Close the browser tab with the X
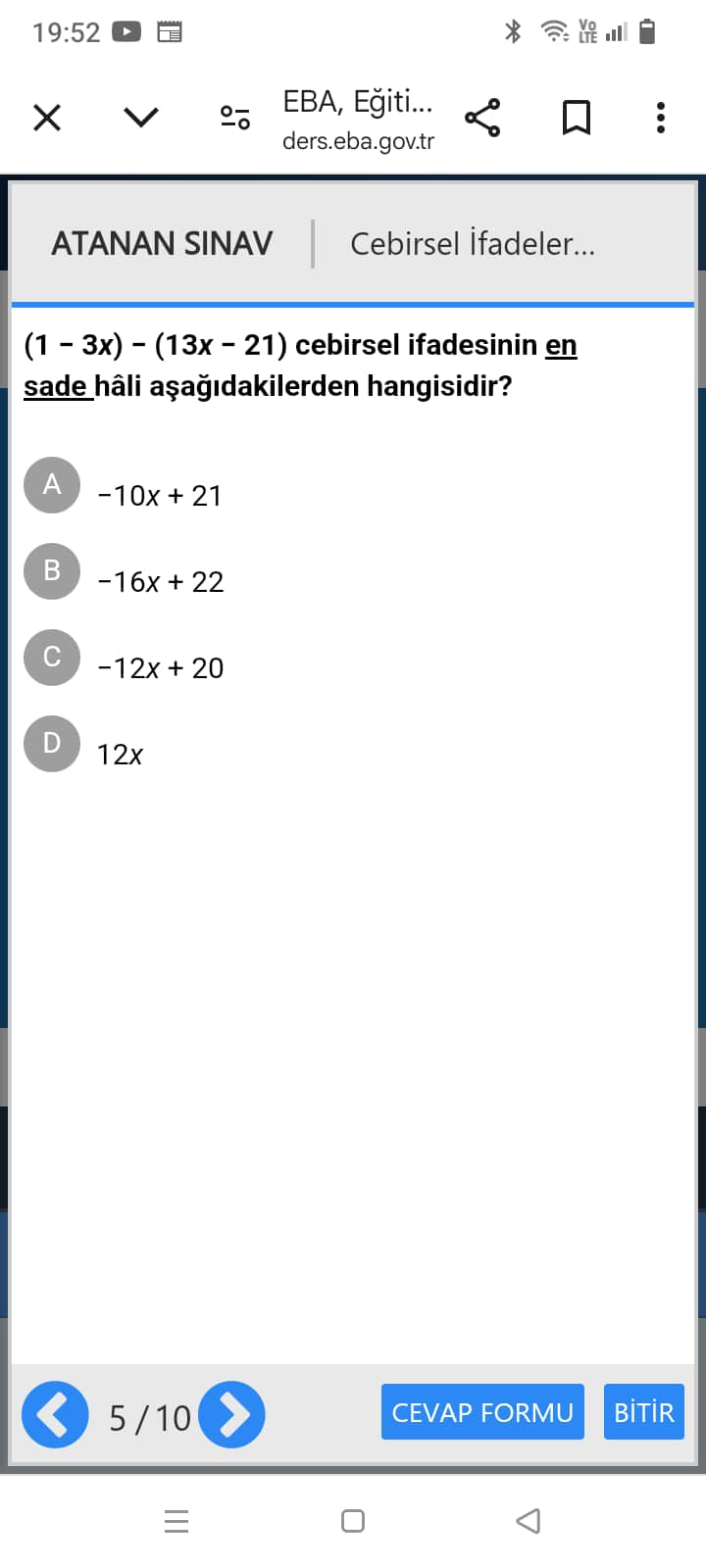Image resolution: width=706 pixels, height=1568 pixels. pos(47,119)
